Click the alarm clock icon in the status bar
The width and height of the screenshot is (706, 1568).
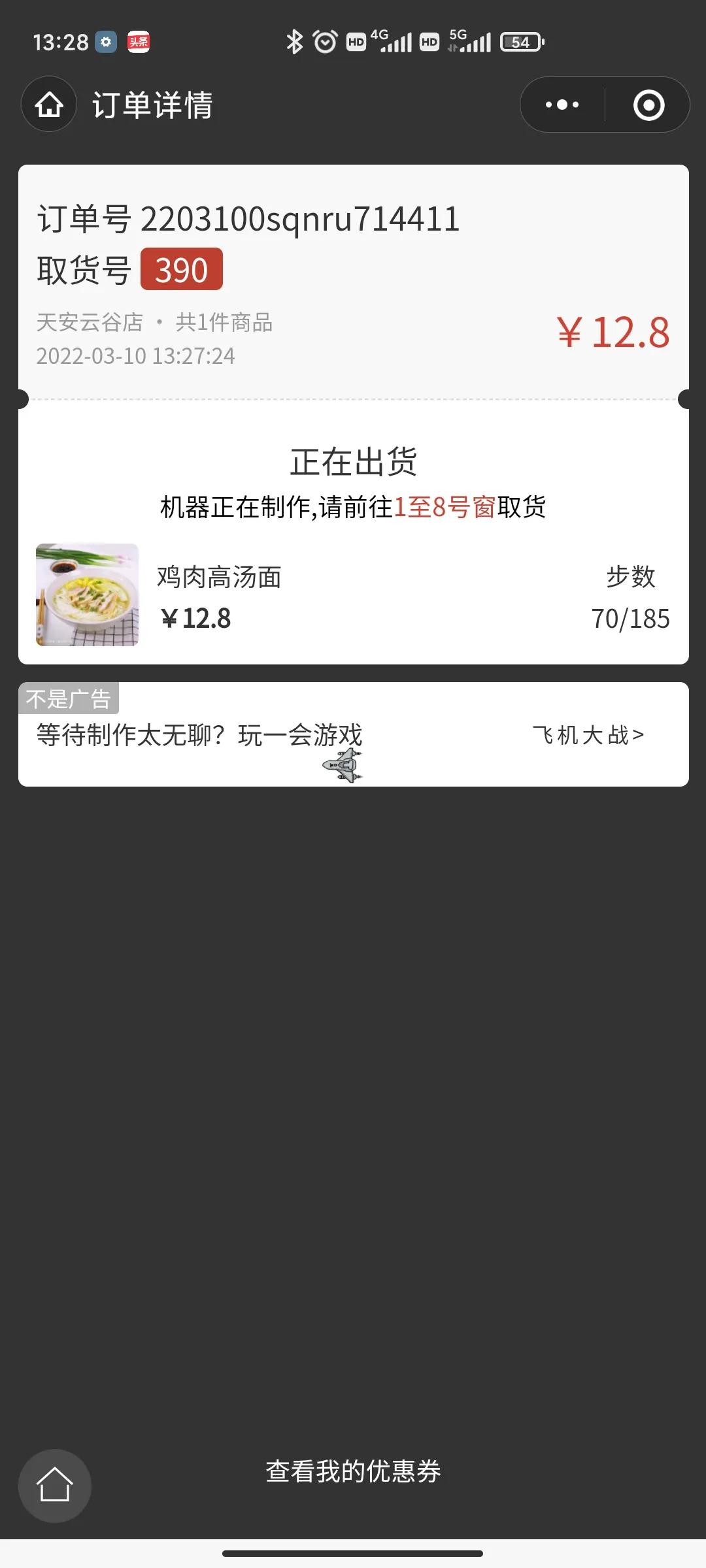[324, 41]
